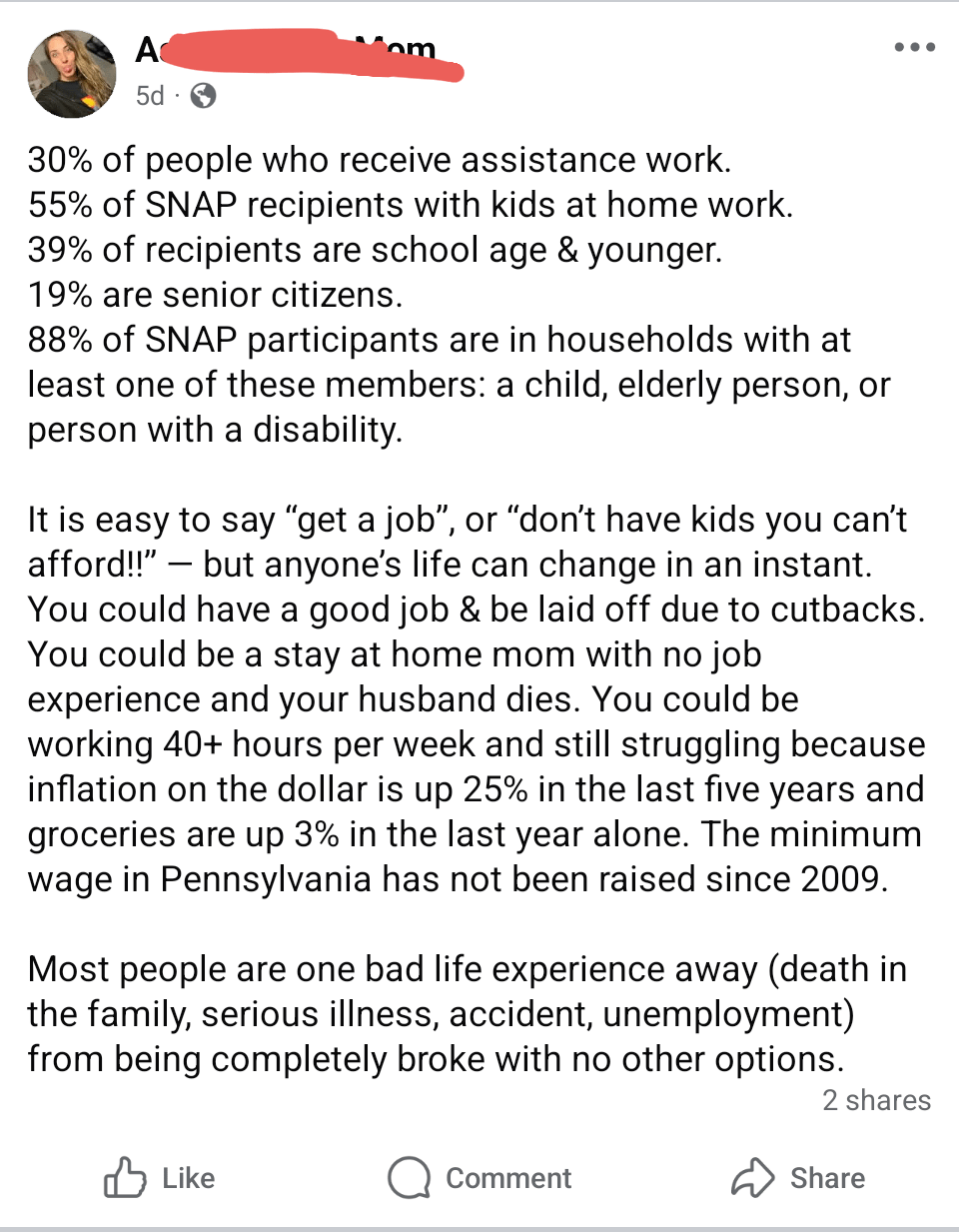Open the three-dot post options menu
Screen dimensions: 959x1232
pos(914,47)
